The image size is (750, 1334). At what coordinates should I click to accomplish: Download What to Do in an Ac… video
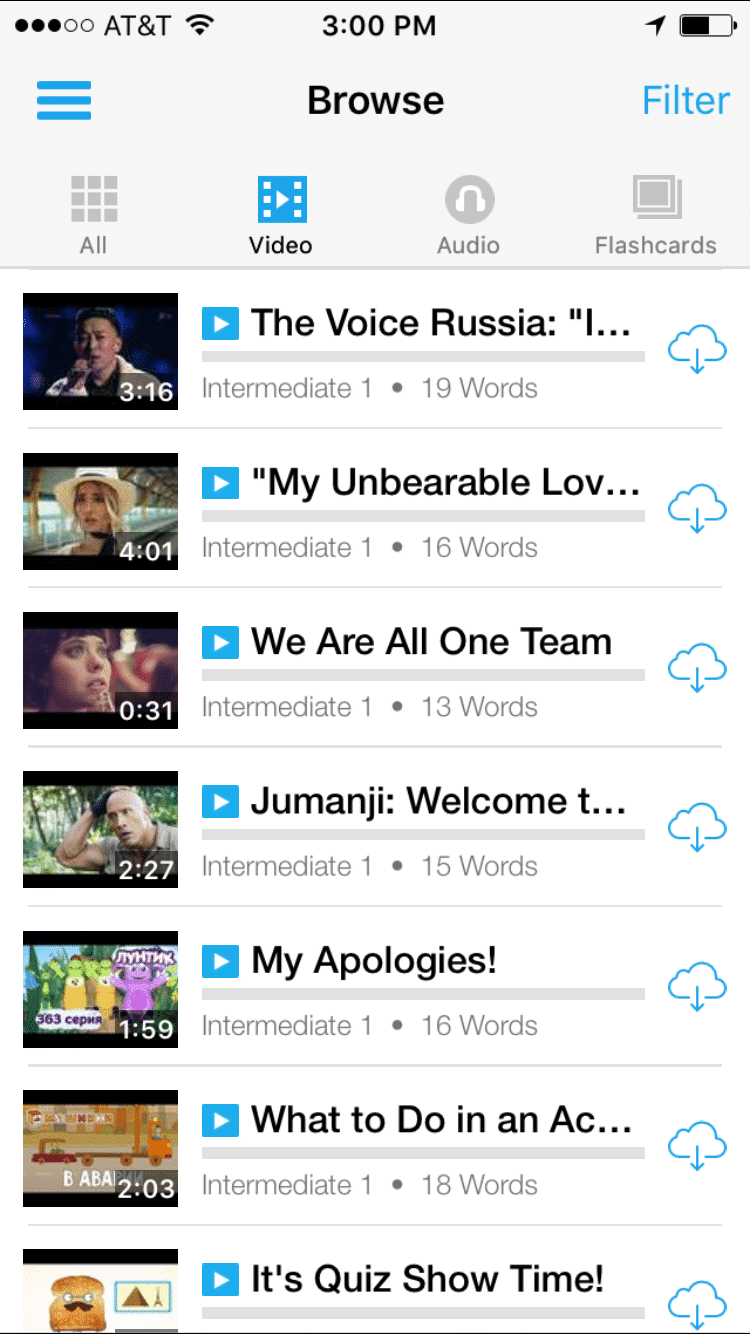(696, 1146)
